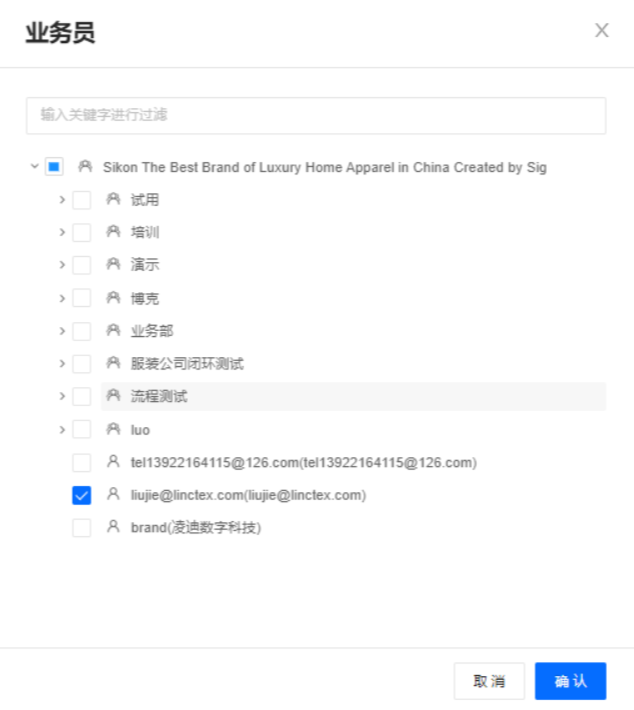Check tel13922164115@126.com user checkbox
The height and width of the screenshot is (710, 634).
coord(82,462)
